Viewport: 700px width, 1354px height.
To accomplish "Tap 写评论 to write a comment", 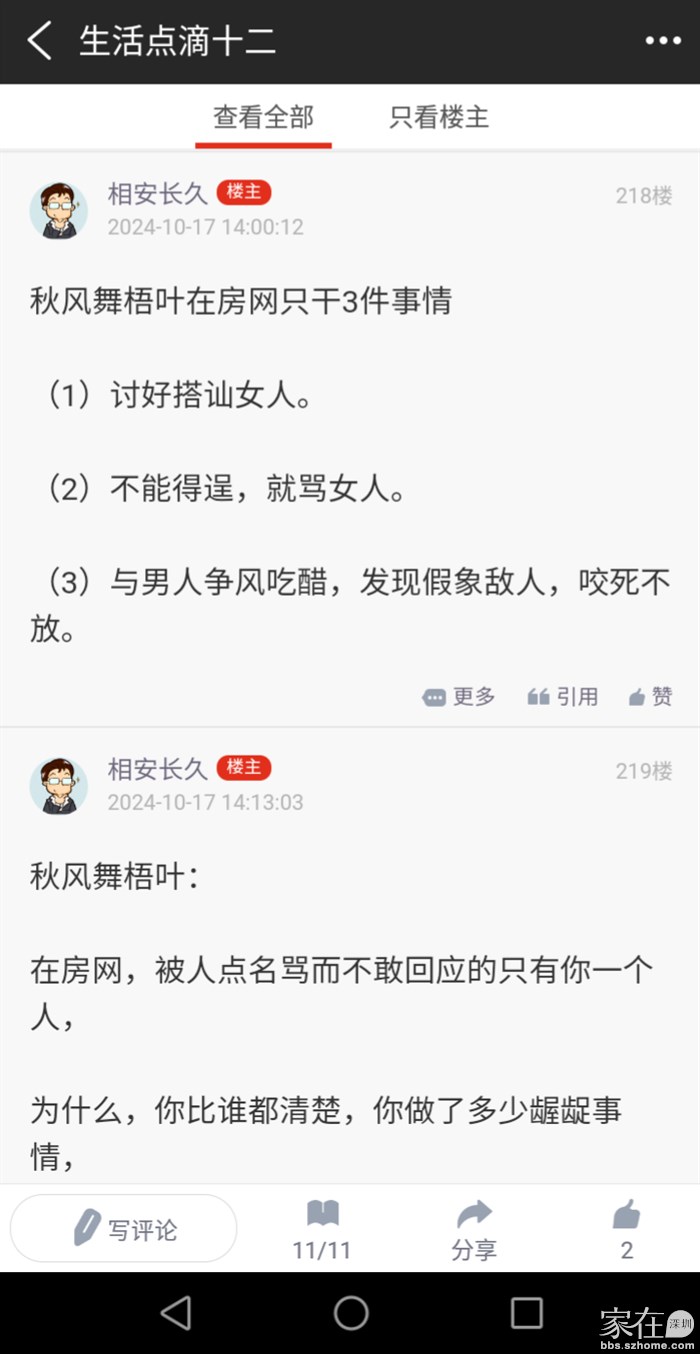I will click(124, 1229).
